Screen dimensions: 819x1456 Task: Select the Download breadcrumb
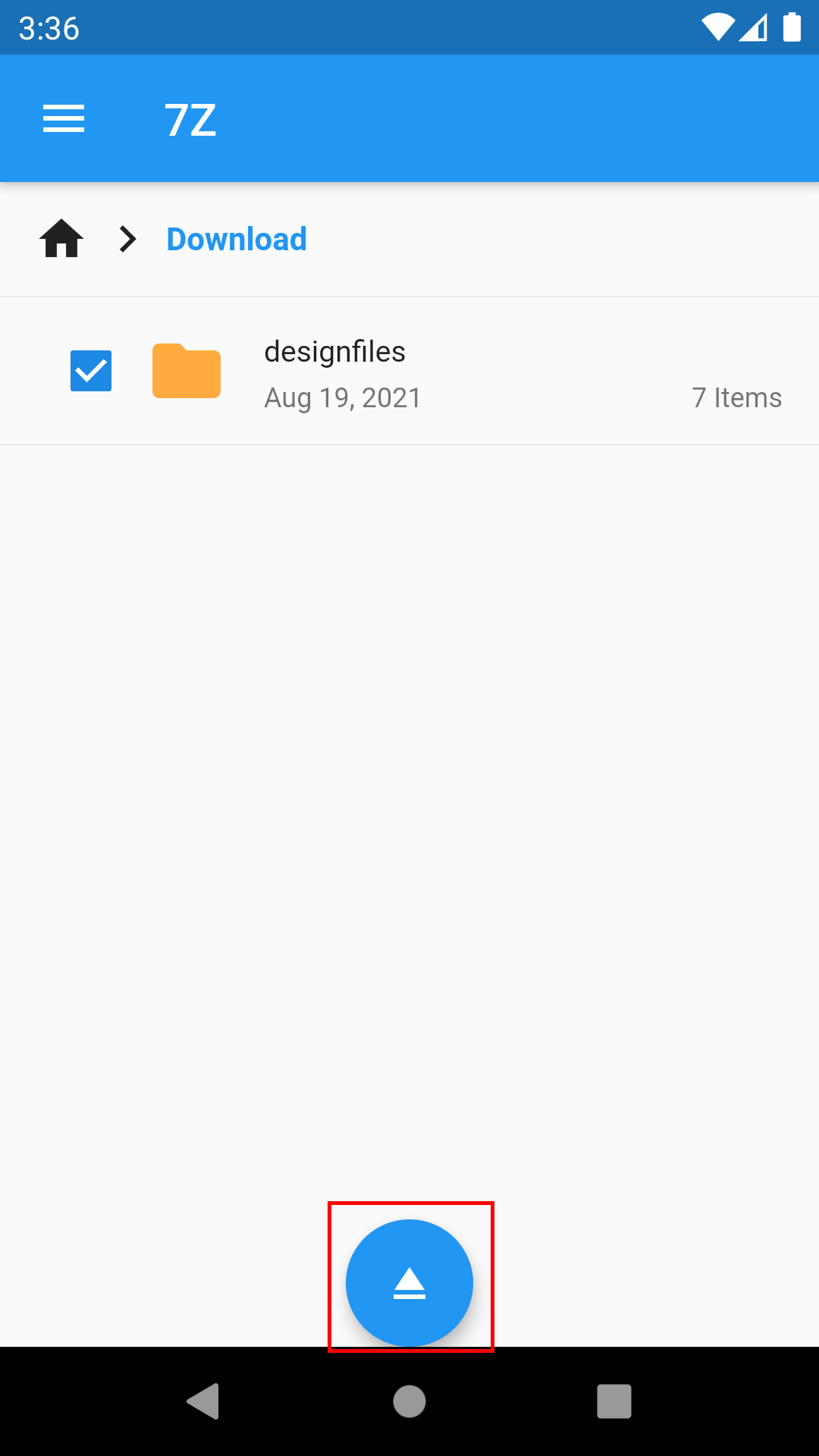pos(237,240)
